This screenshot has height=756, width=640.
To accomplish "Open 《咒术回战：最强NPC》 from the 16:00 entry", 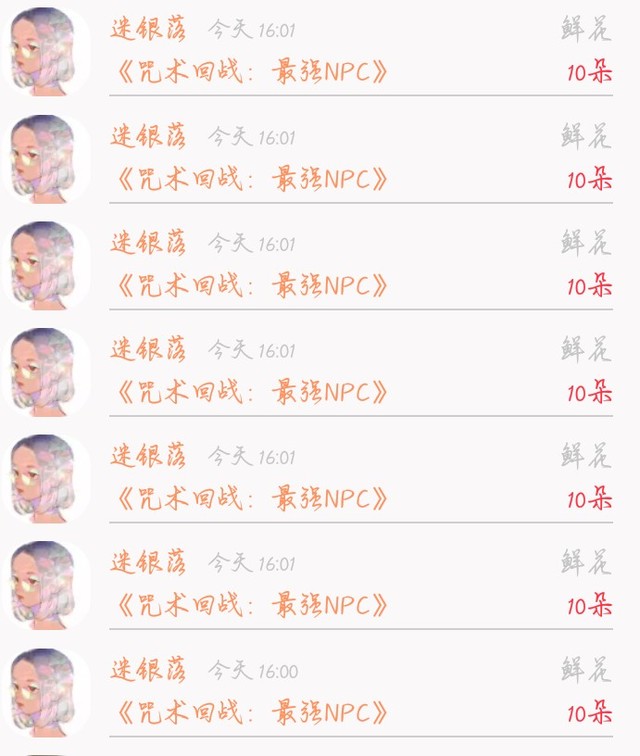I will [252, 713].
